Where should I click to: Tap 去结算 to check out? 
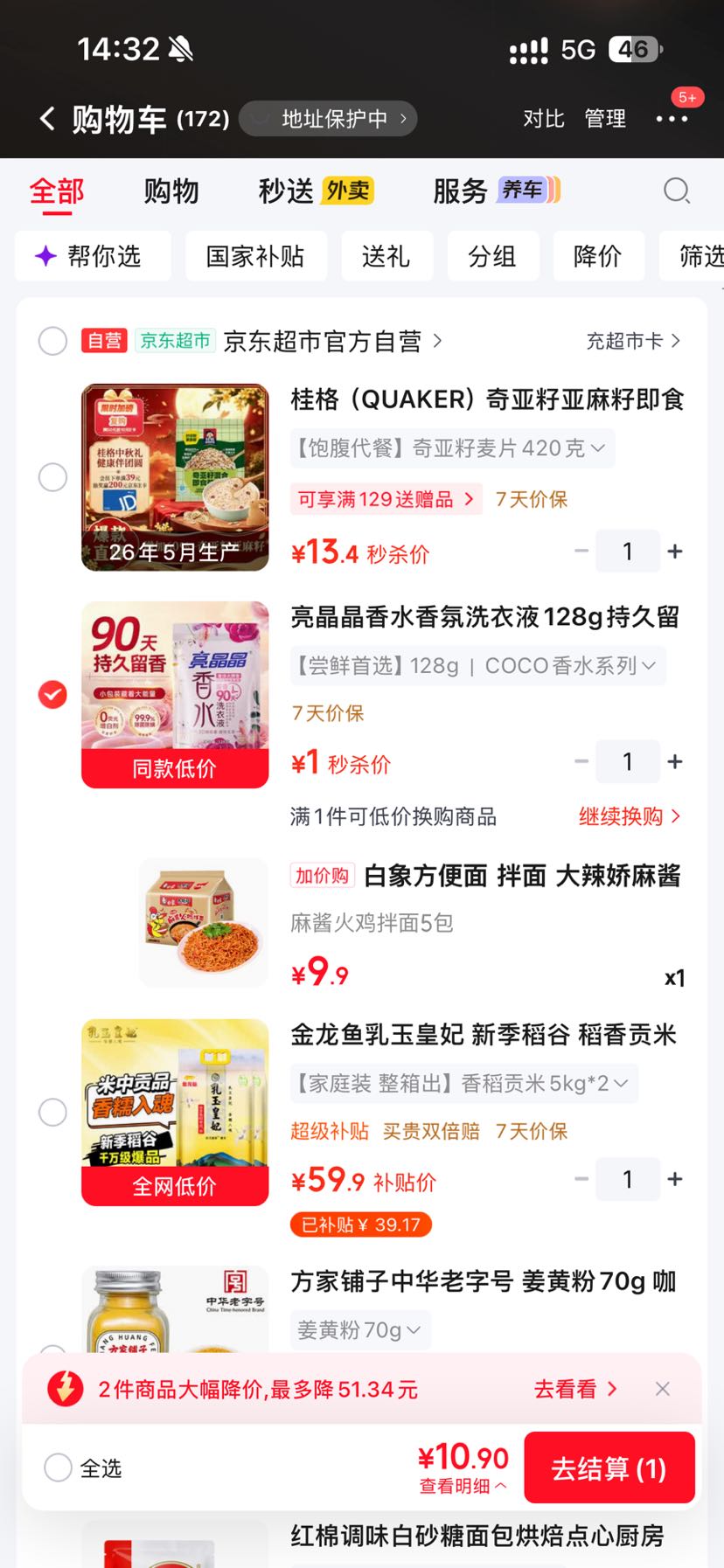pos(609,1467)
